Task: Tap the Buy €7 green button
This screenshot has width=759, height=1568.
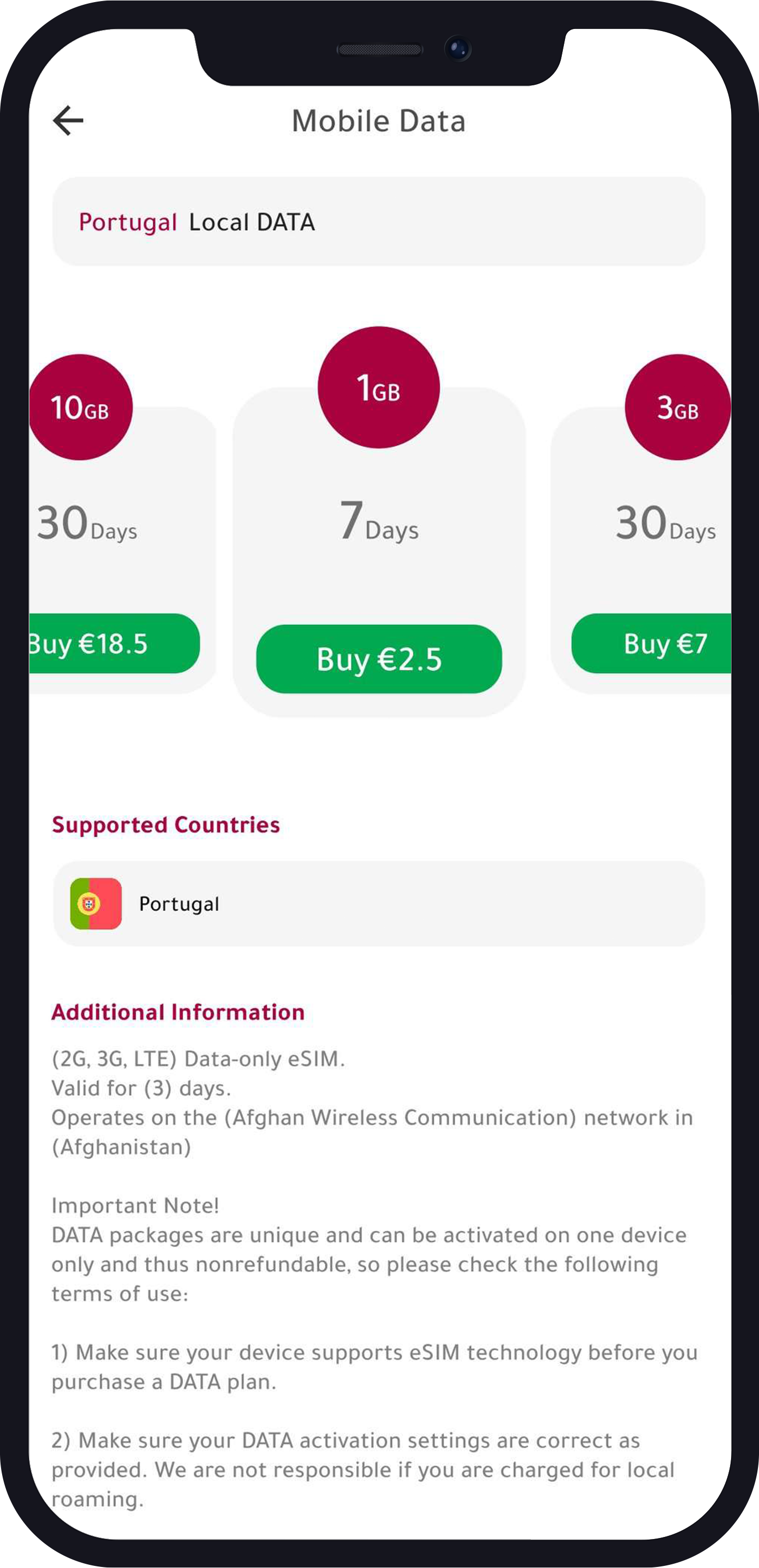Action: (666, 644)
